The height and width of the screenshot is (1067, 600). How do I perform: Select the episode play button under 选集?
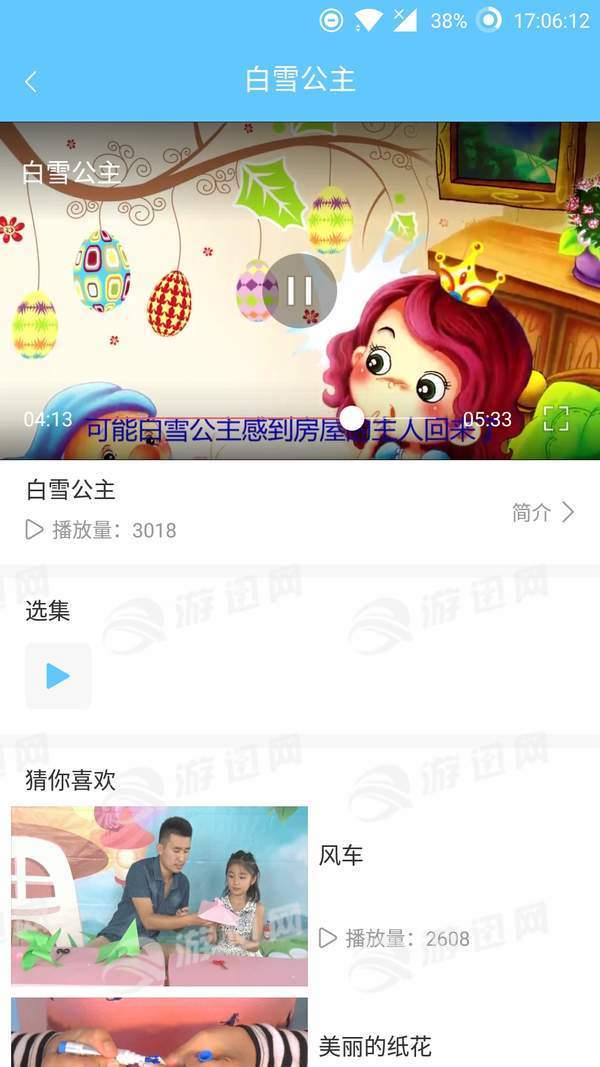(58, 676)
